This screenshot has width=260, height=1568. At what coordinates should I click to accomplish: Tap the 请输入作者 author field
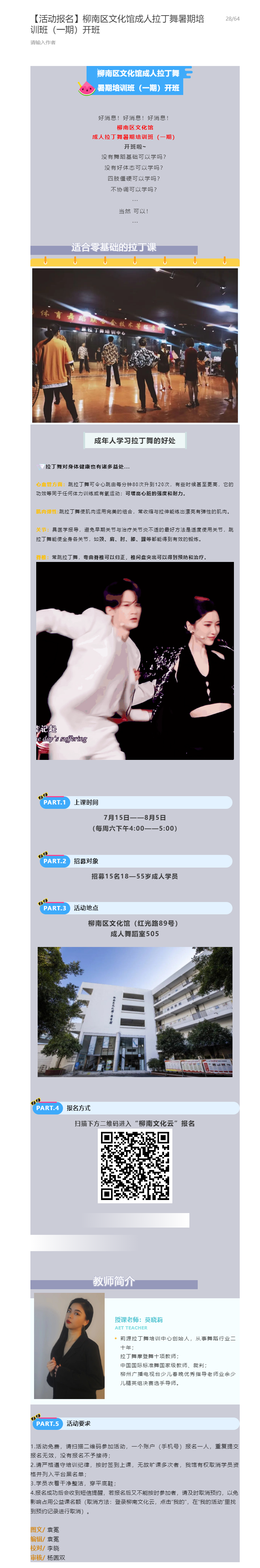44,43
